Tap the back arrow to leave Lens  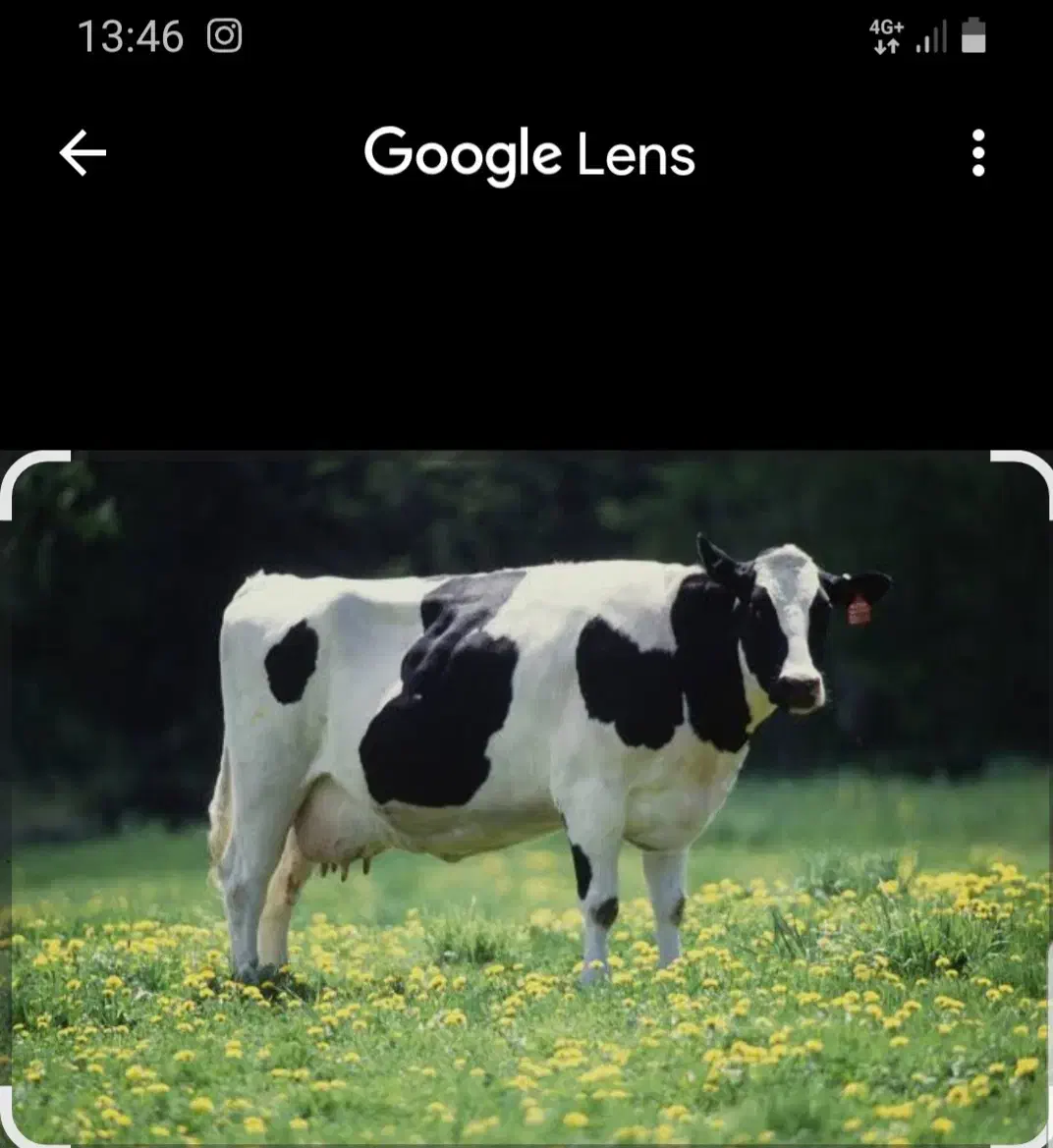coord(83,152)
